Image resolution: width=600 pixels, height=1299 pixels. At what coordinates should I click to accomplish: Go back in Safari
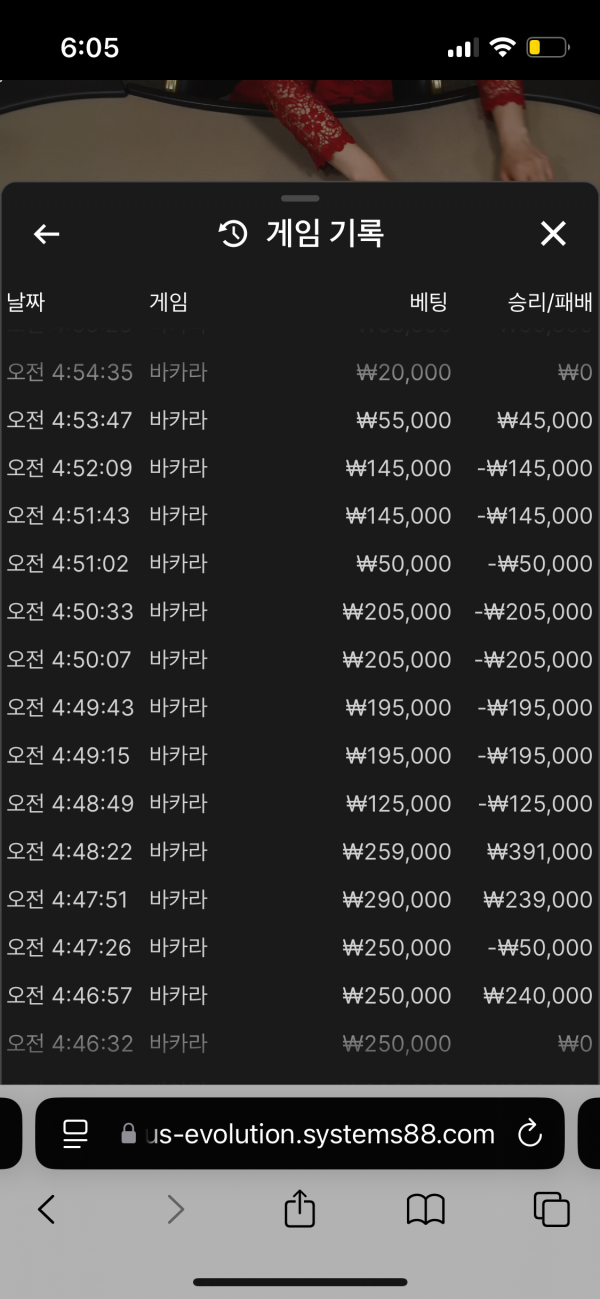point(46,1210)
